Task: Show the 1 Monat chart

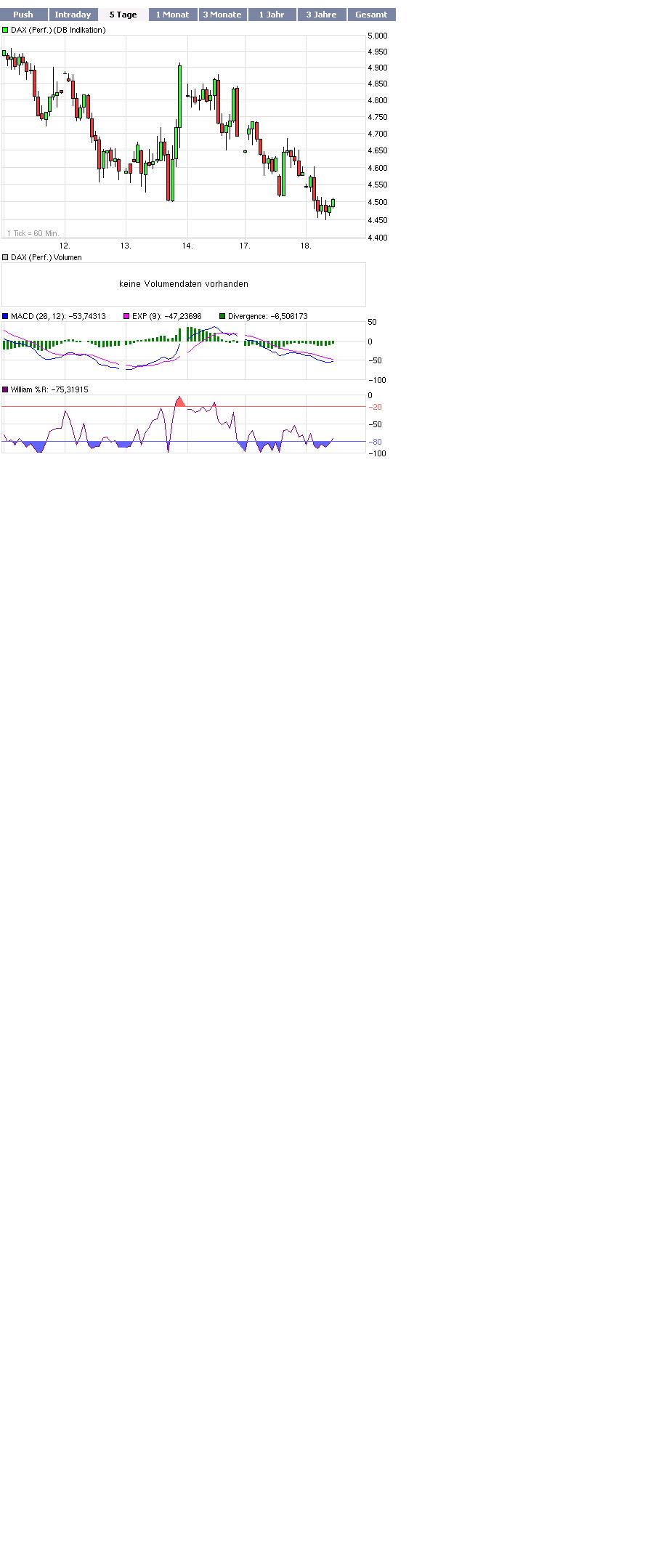Action: 172,15
